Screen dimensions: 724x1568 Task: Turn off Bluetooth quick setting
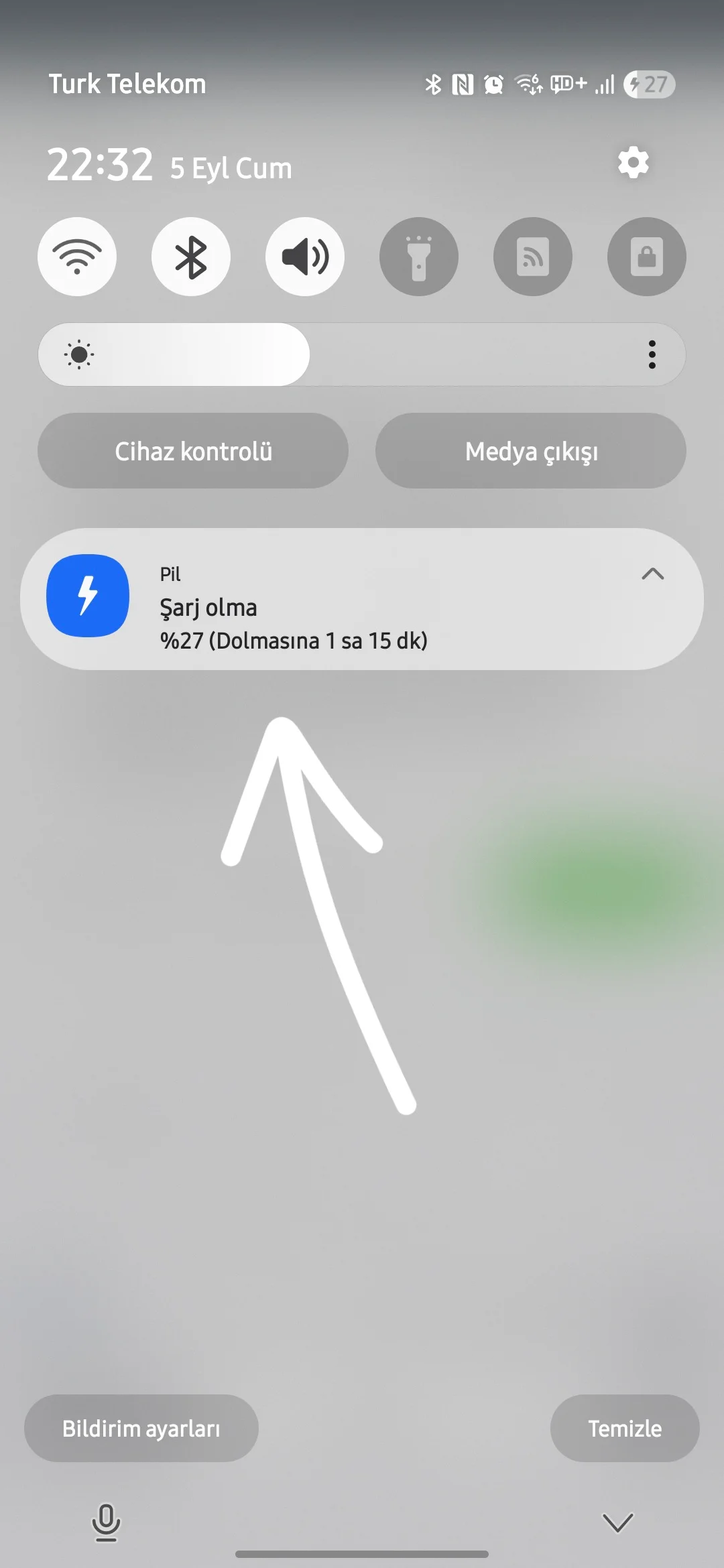coord(191,257)
